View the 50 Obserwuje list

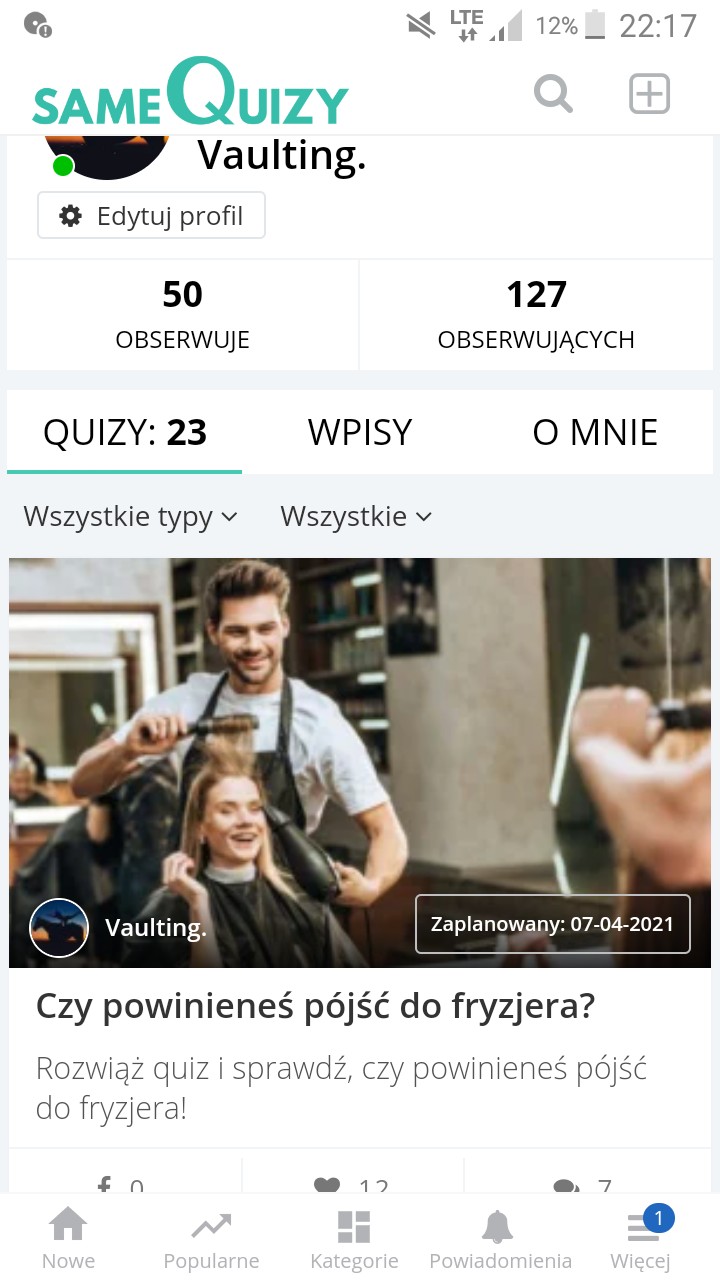[182, 315]
